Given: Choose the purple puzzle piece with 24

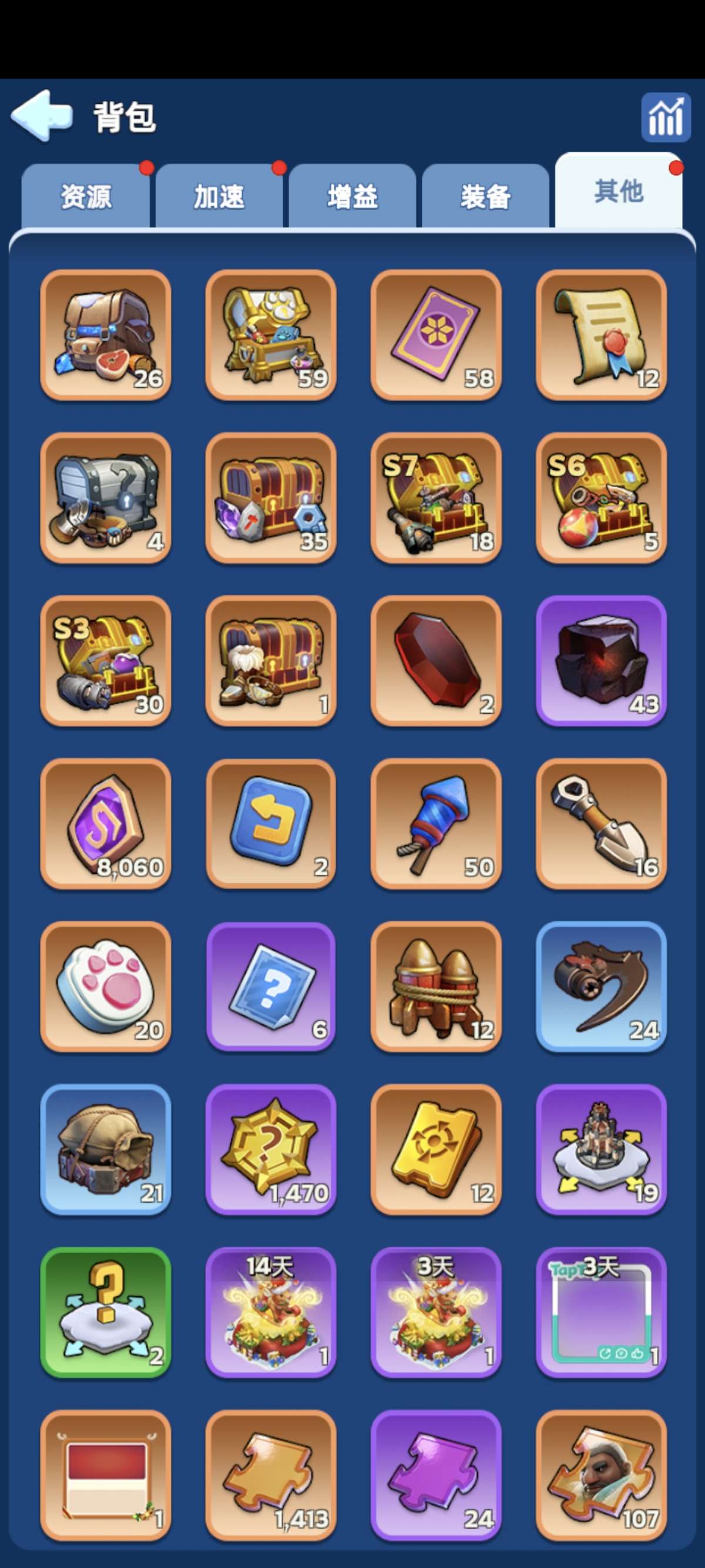Looking at the screenshot, I should coord(436,1475).
